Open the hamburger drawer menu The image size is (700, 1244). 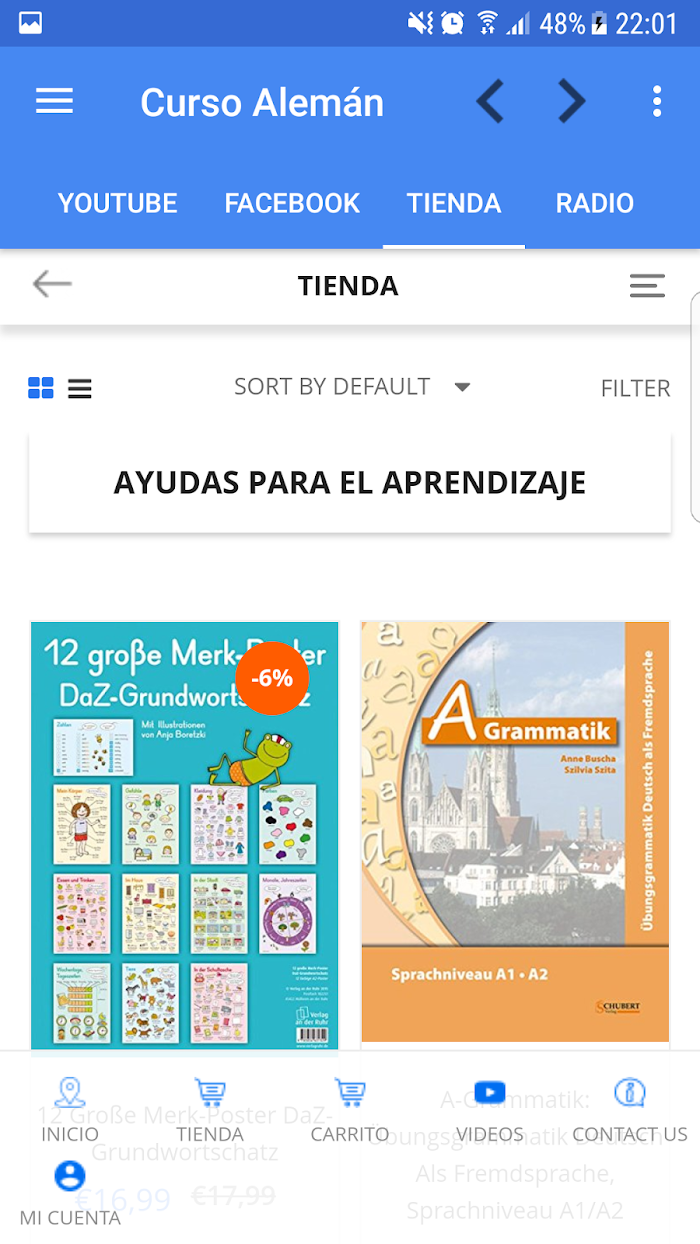point(54,102)
